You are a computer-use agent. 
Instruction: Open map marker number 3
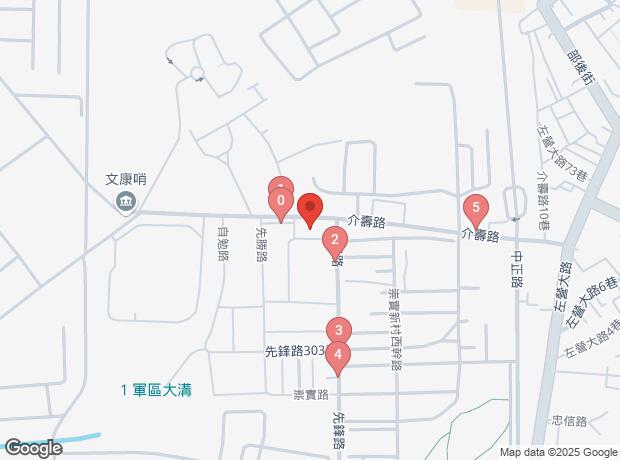click(x=339, y=331)
